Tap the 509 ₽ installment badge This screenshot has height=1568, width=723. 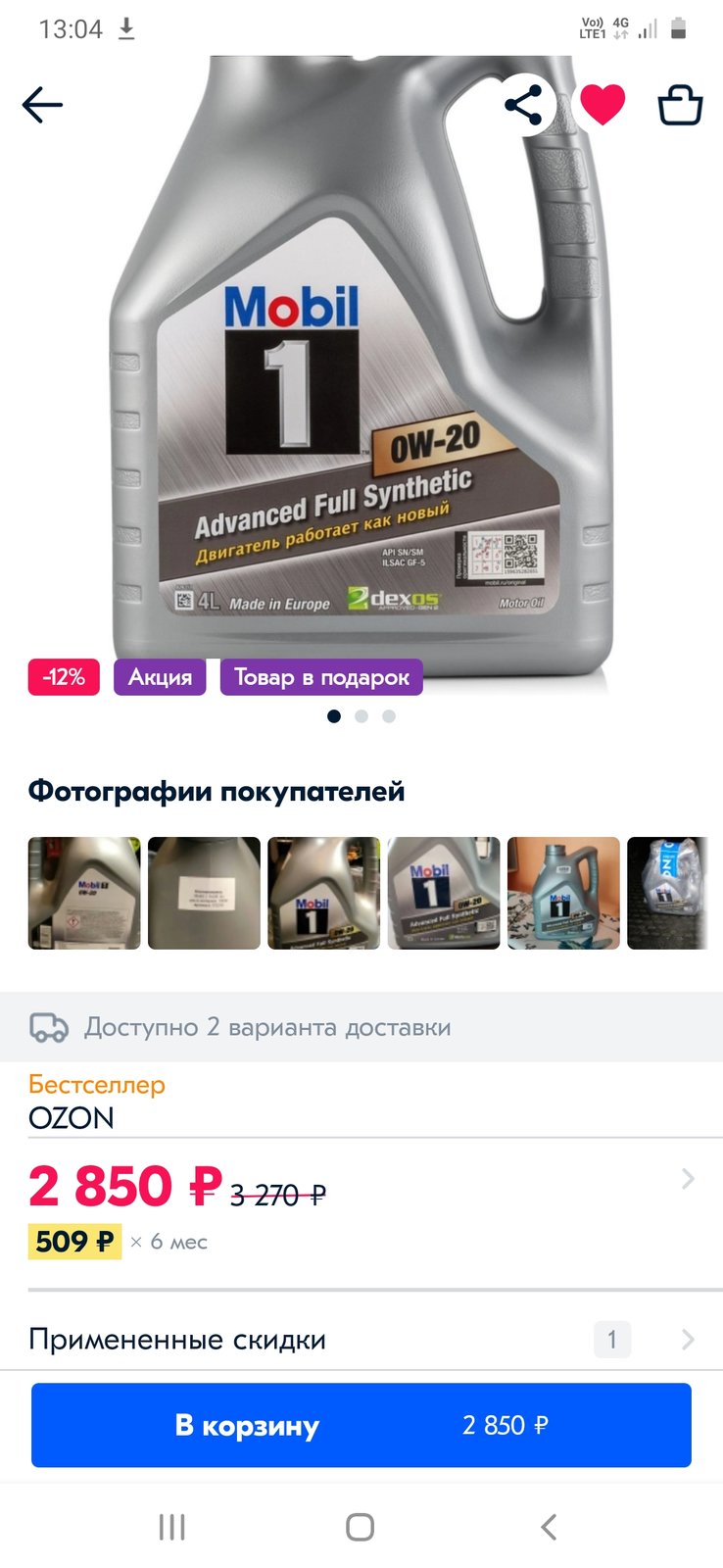click(74, 1242)
